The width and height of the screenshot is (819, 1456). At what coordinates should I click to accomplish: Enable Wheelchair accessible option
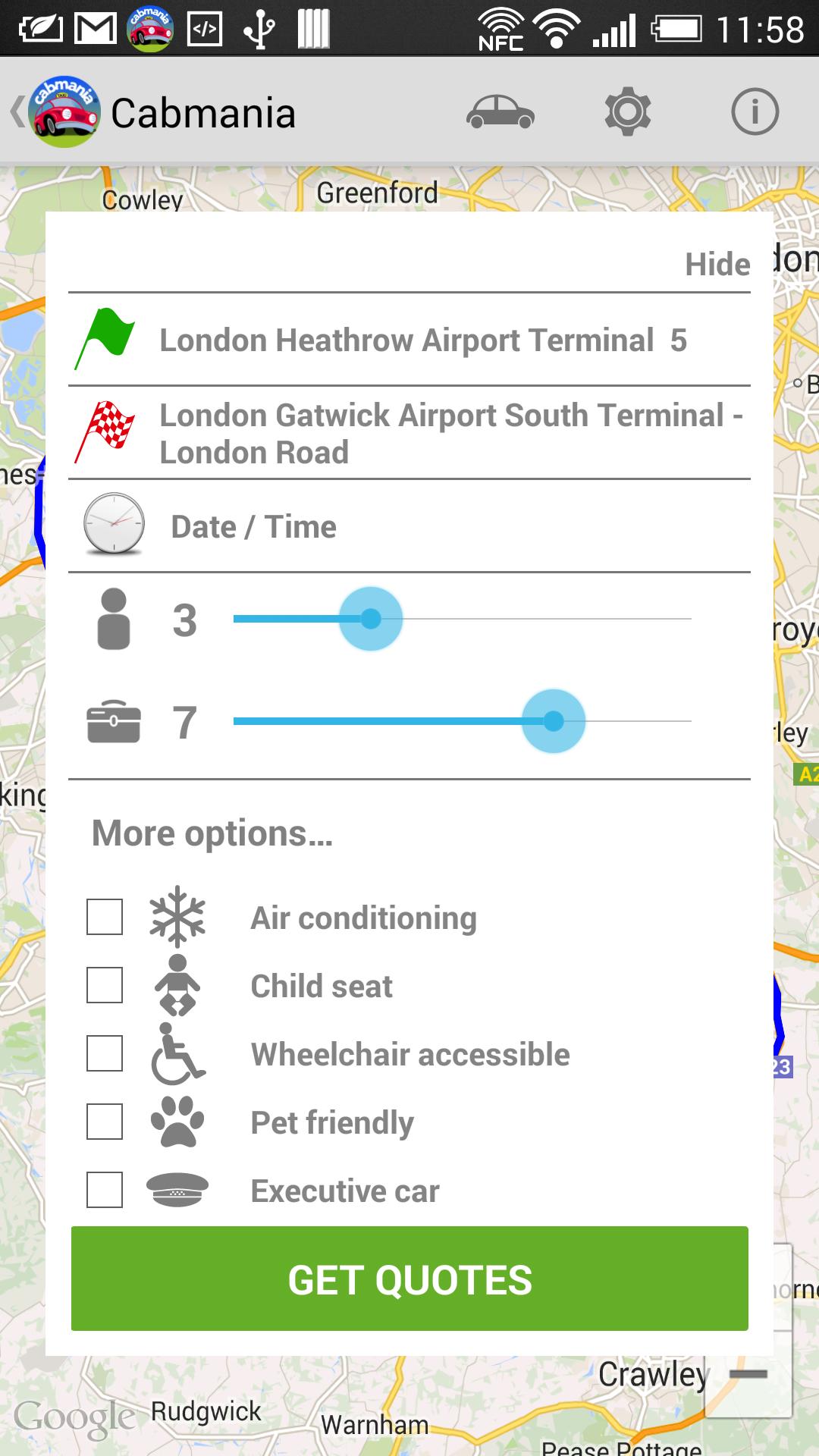coord(104,1054)
